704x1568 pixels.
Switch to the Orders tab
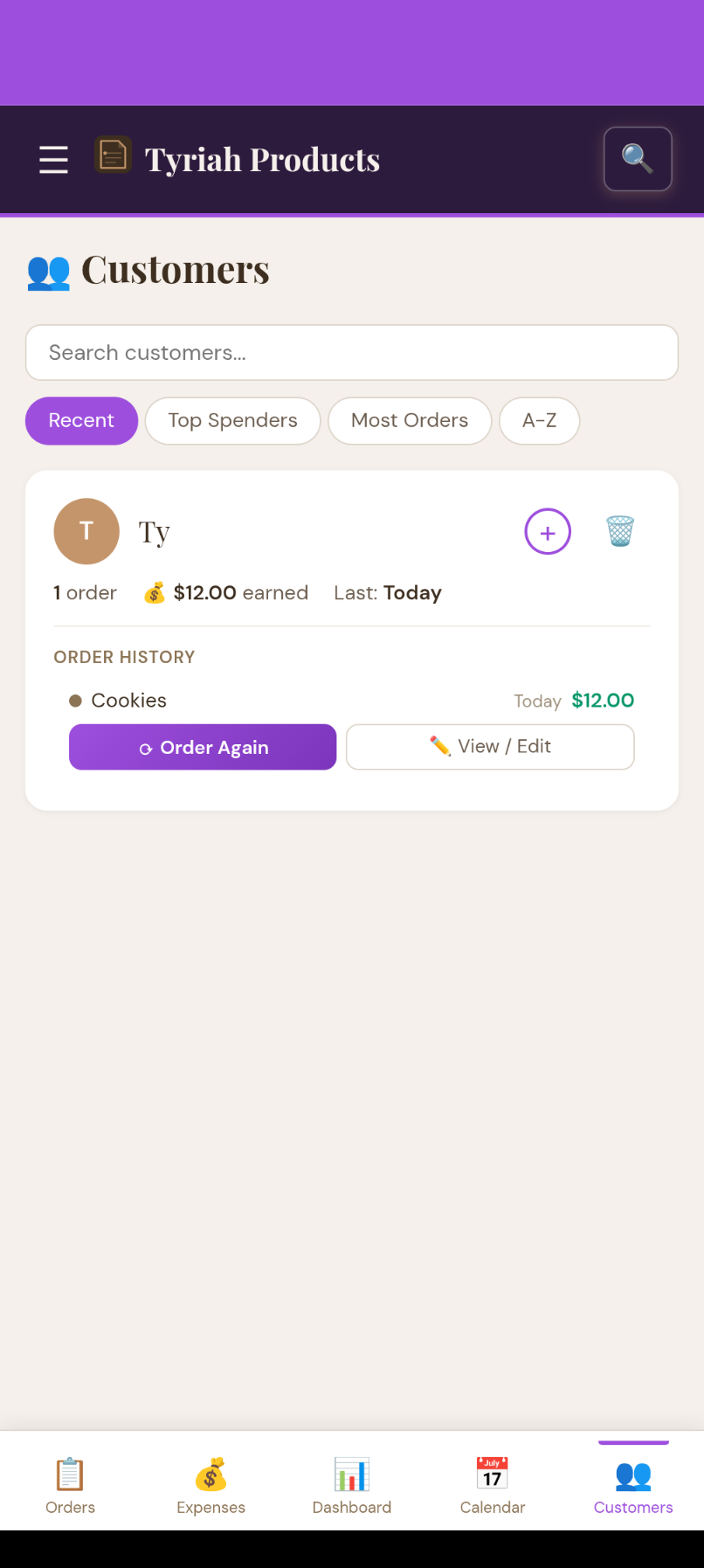tap(70, 1484)
